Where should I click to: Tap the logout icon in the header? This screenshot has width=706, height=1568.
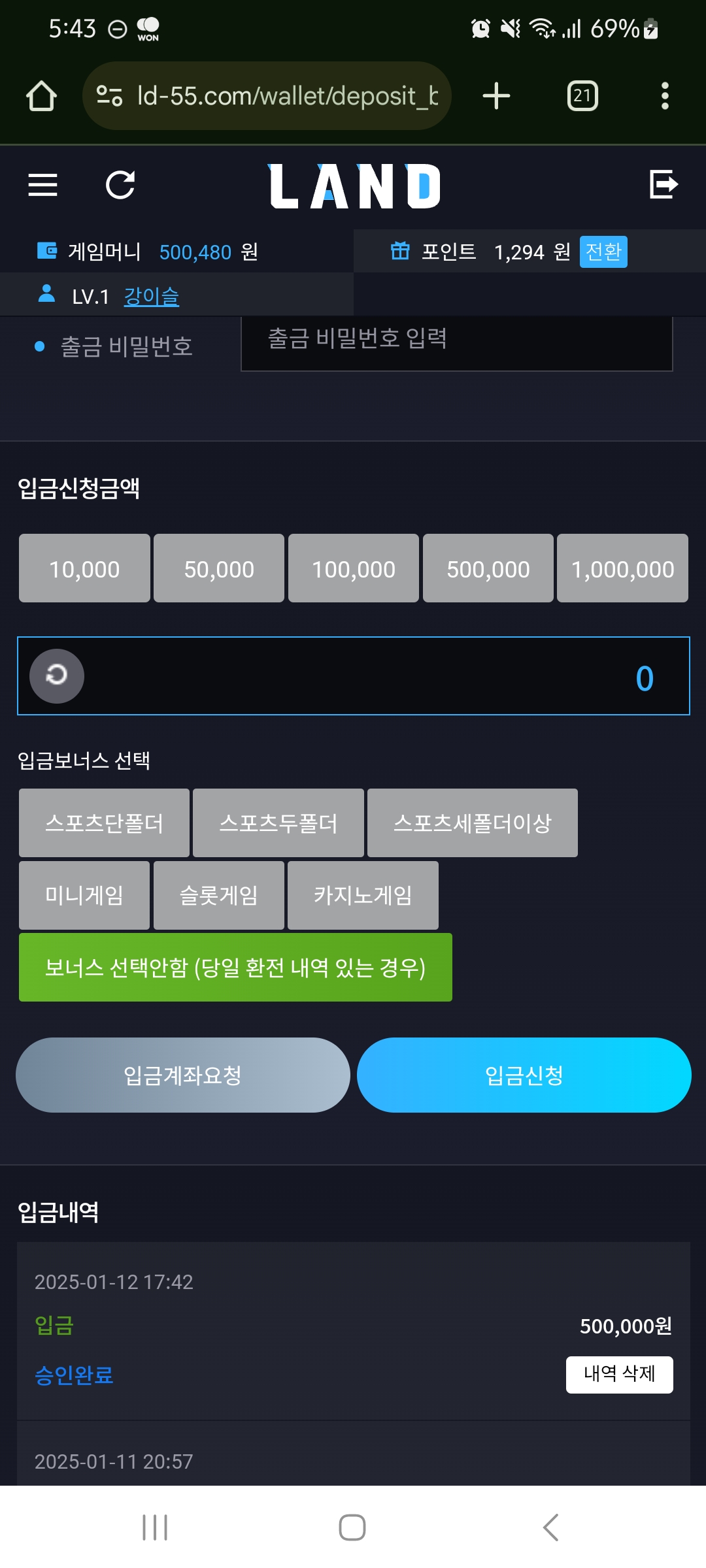(x=664, y=184)
